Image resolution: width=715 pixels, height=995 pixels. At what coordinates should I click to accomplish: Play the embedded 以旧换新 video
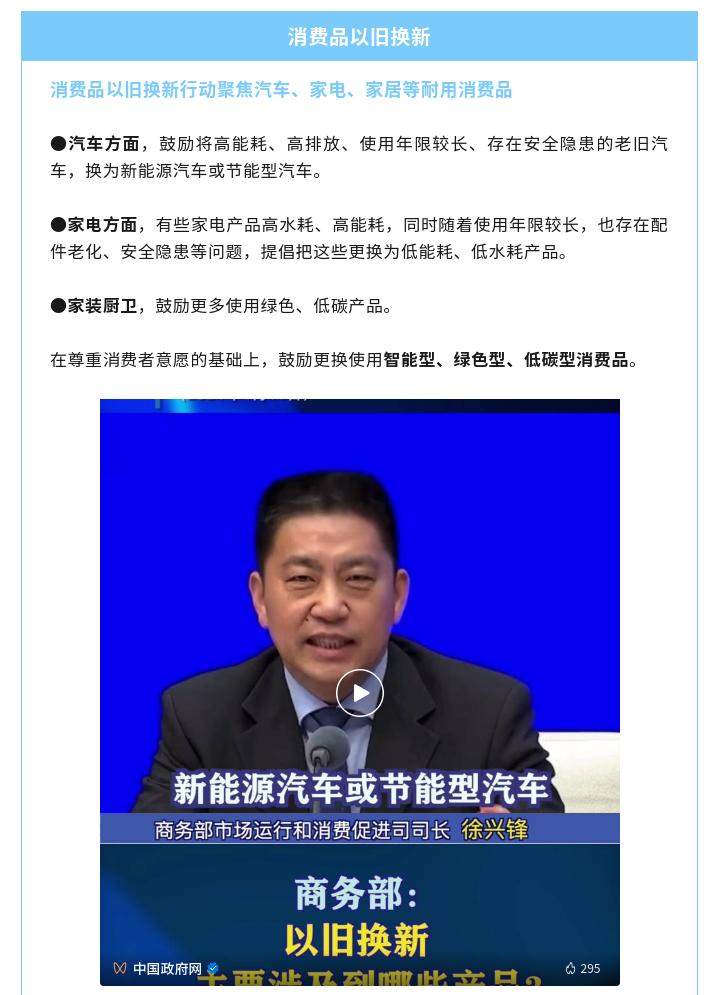359,692
